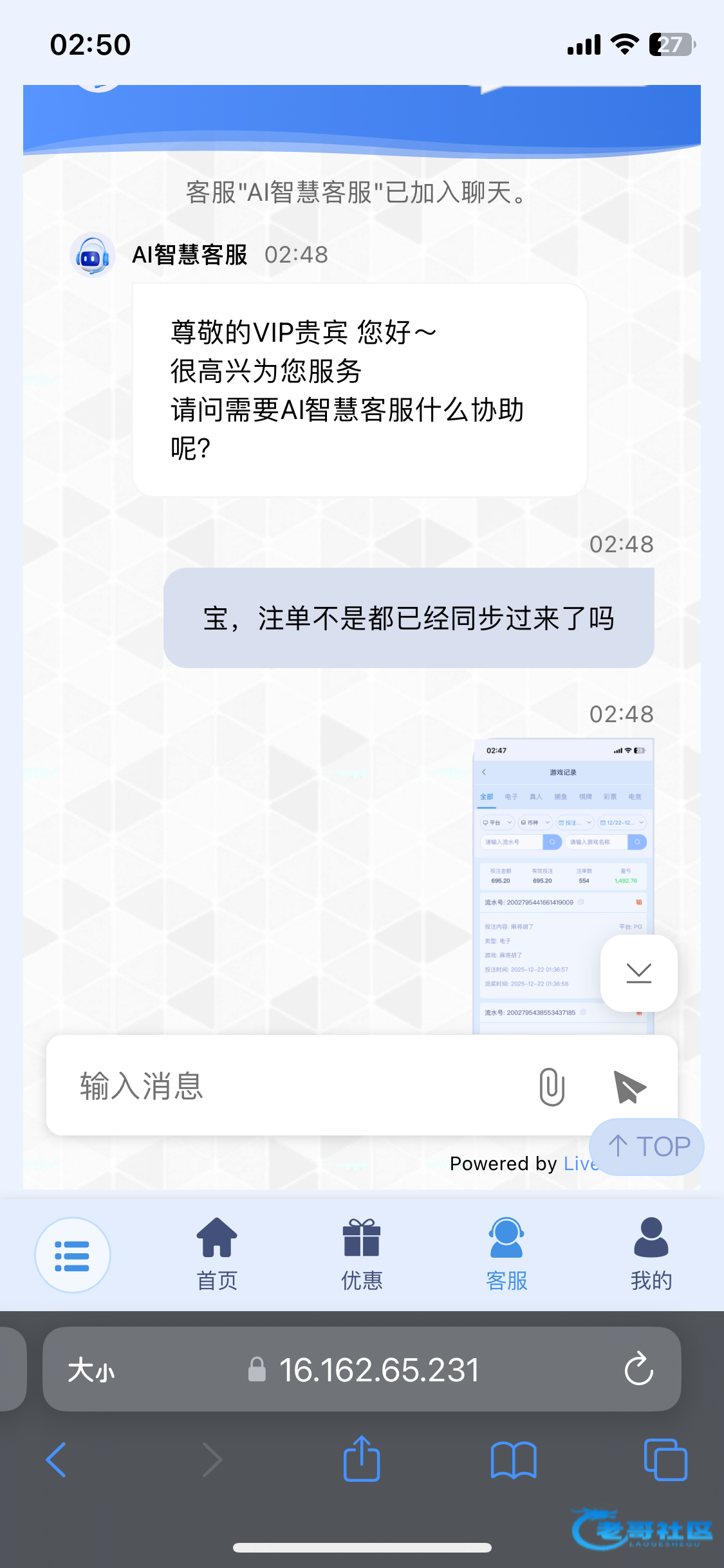Open the list menu button

(73, 1255)
